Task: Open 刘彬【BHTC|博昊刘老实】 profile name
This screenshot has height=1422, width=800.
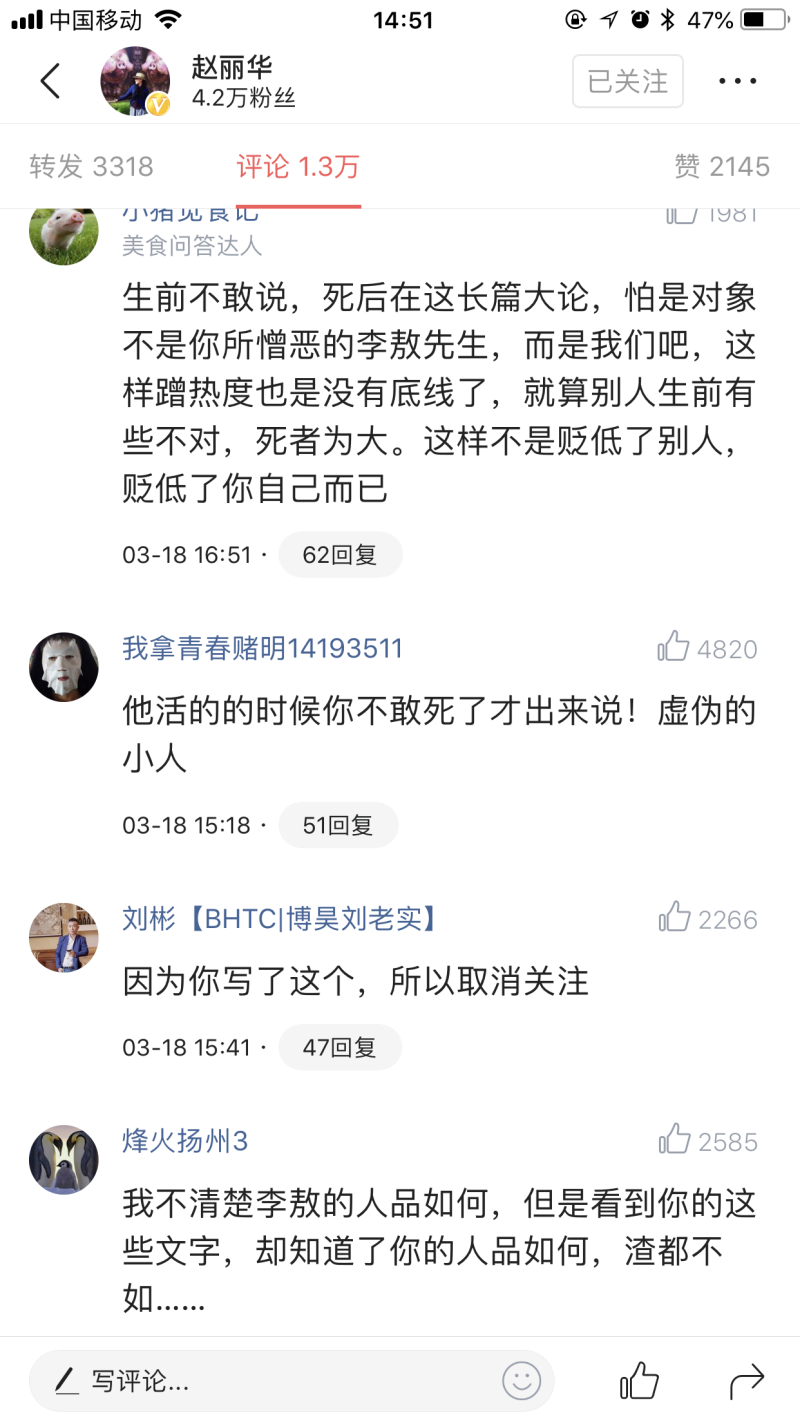Action: coord(280,919)
